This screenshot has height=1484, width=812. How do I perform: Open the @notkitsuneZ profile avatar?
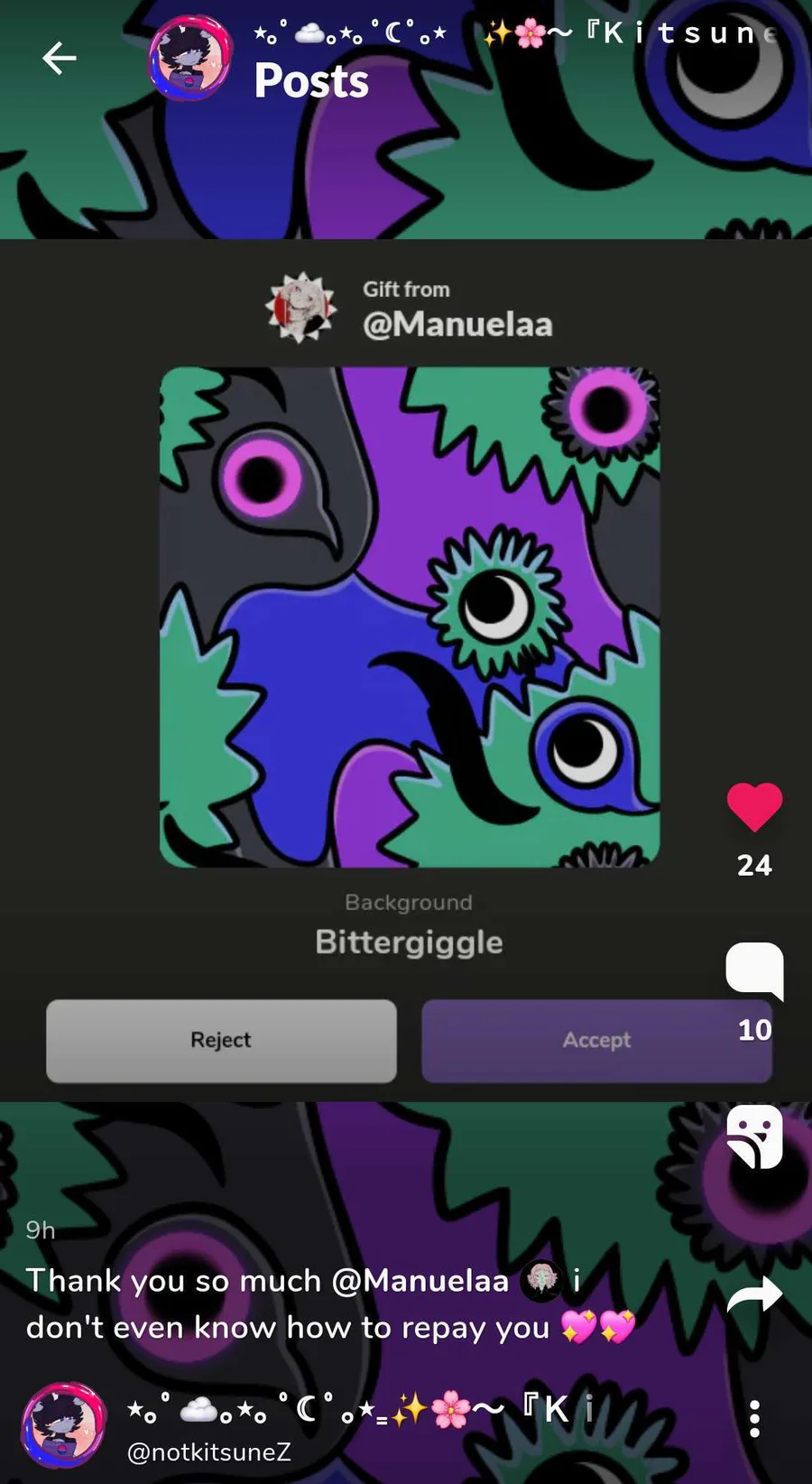(x=63, y=1425)
